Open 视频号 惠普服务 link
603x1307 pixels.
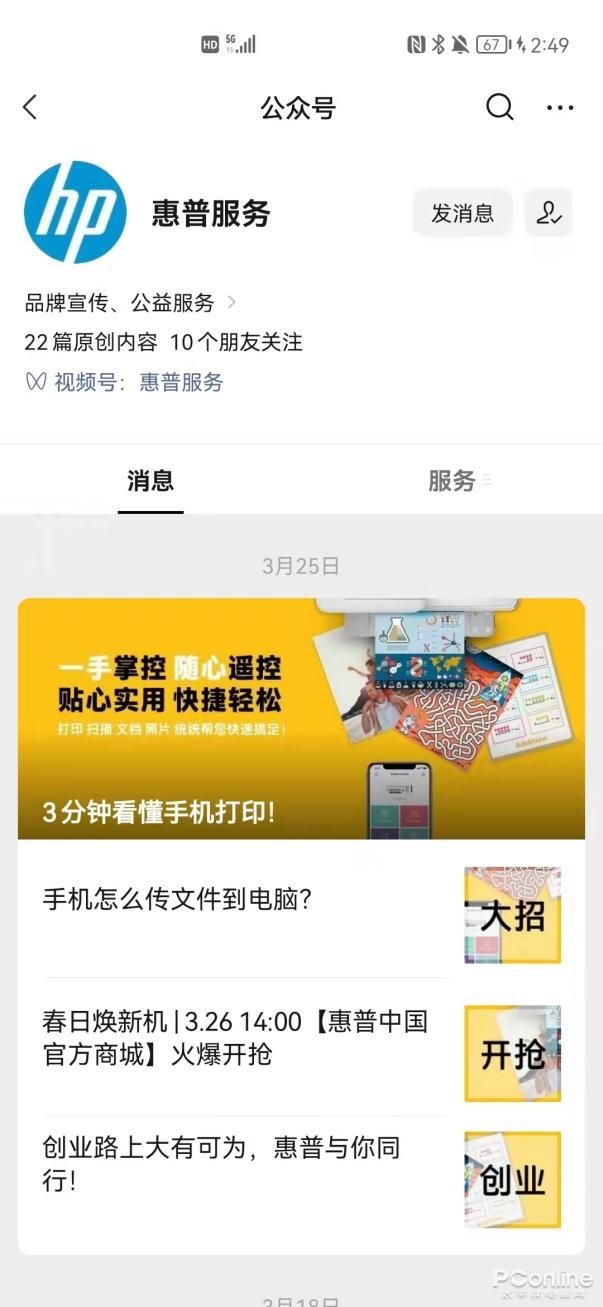point(181,382)
